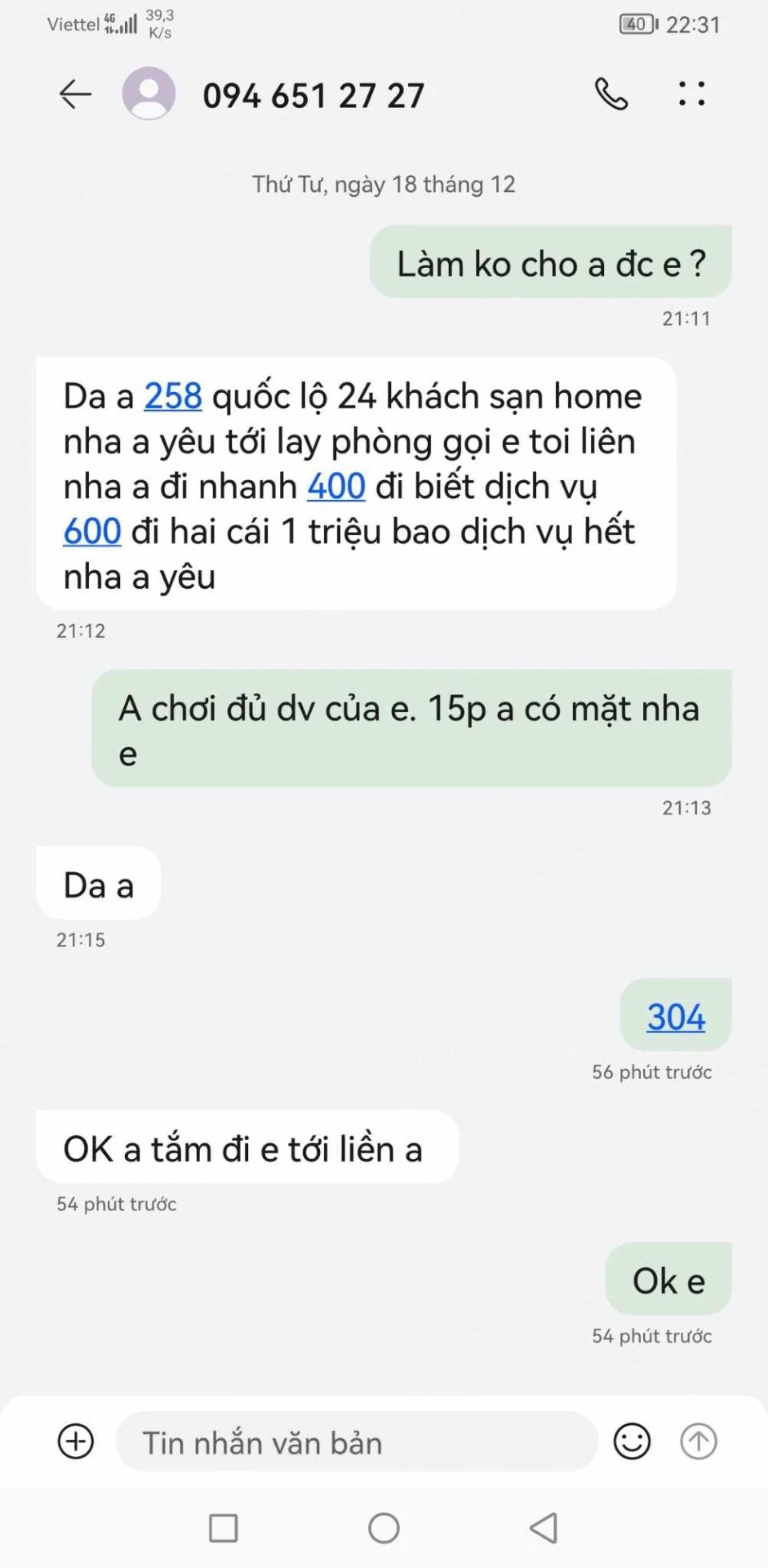
Task: Open the four-dot overflow menu
Action: (691, 94)
